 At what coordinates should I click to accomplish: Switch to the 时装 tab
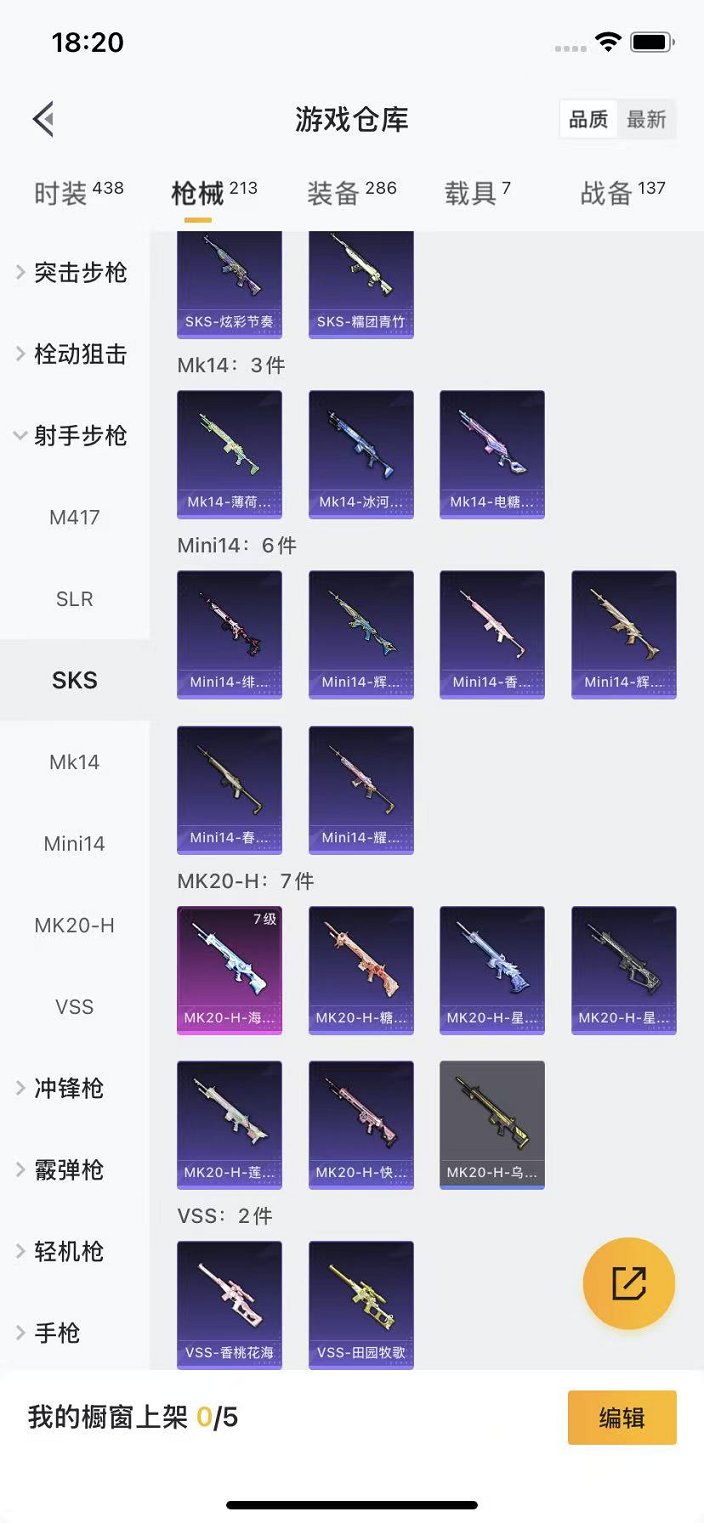(x=78, y=192)
